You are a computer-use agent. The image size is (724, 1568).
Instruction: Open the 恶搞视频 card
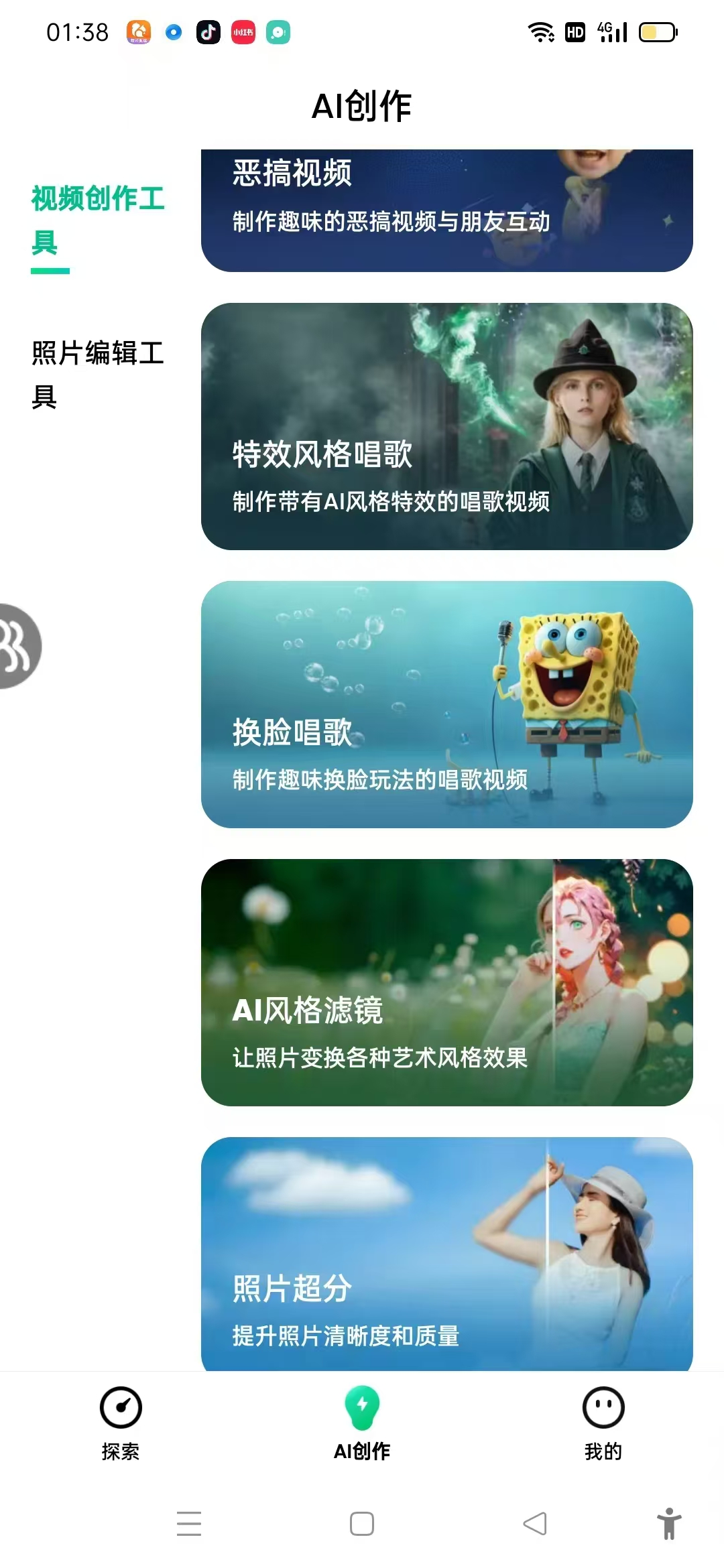click(x=446, y=210)
